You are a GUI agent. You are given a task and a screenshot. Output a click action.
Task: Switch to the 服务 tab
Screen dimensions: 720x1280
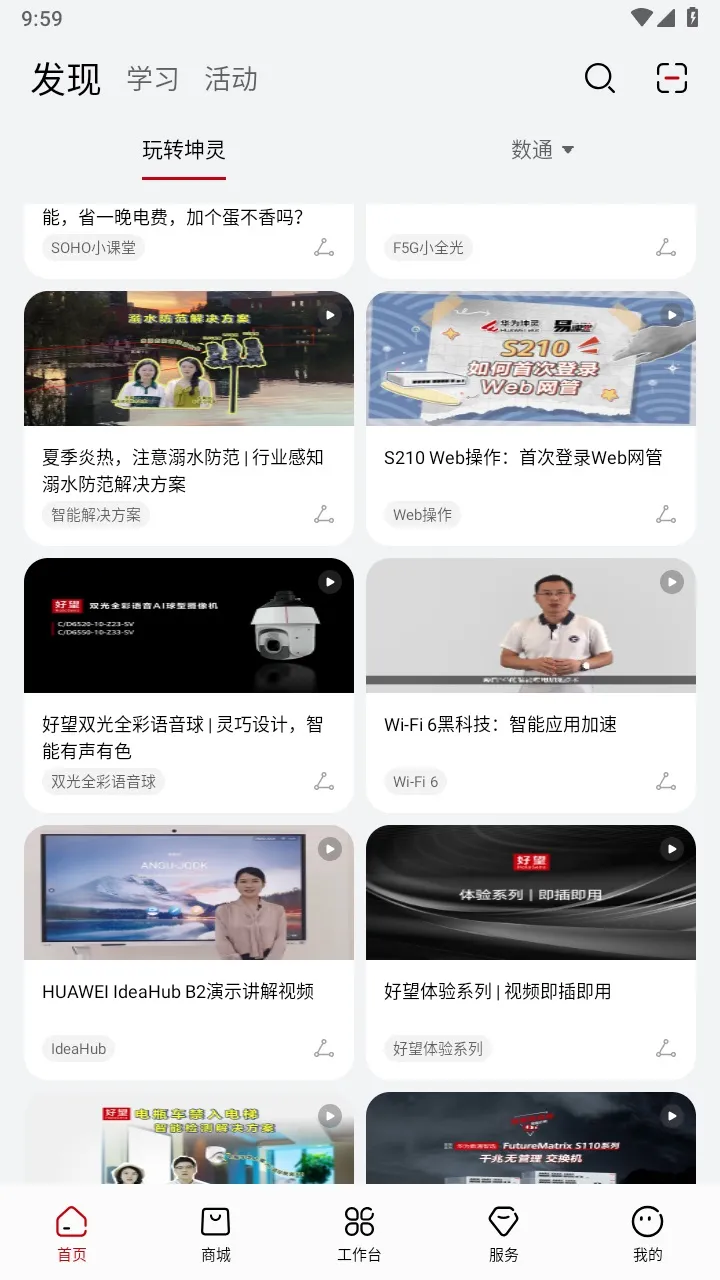point(503,1234)
